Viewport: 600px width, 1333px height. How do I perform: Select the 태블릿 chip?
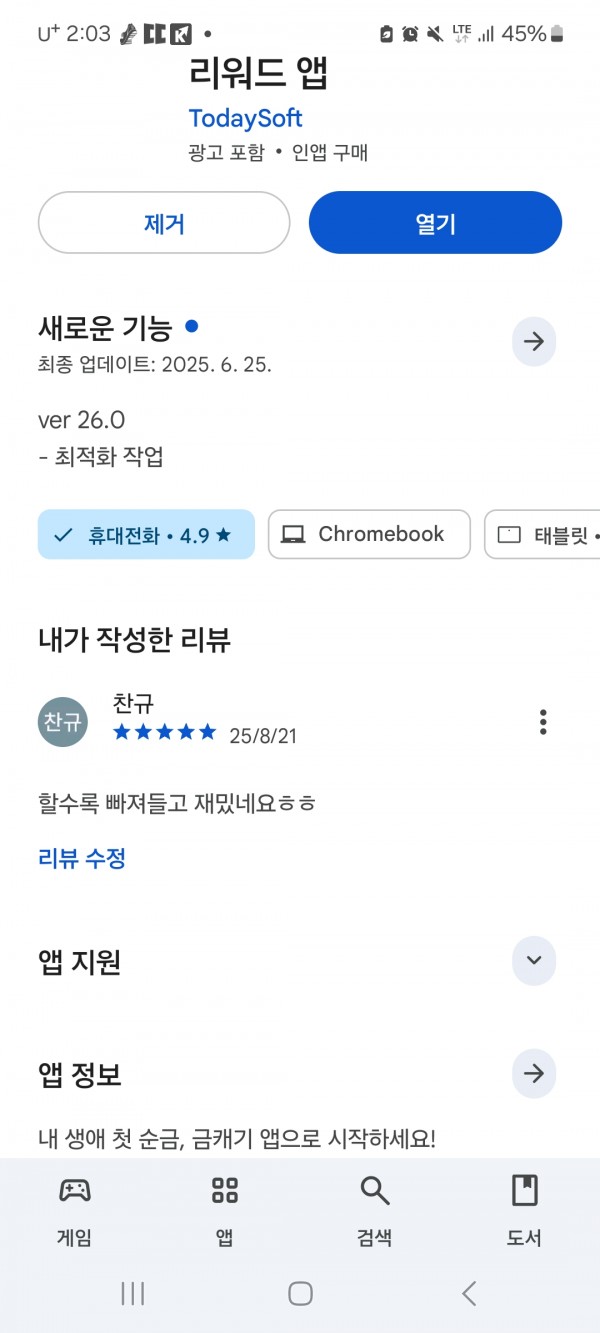point(543,535)
